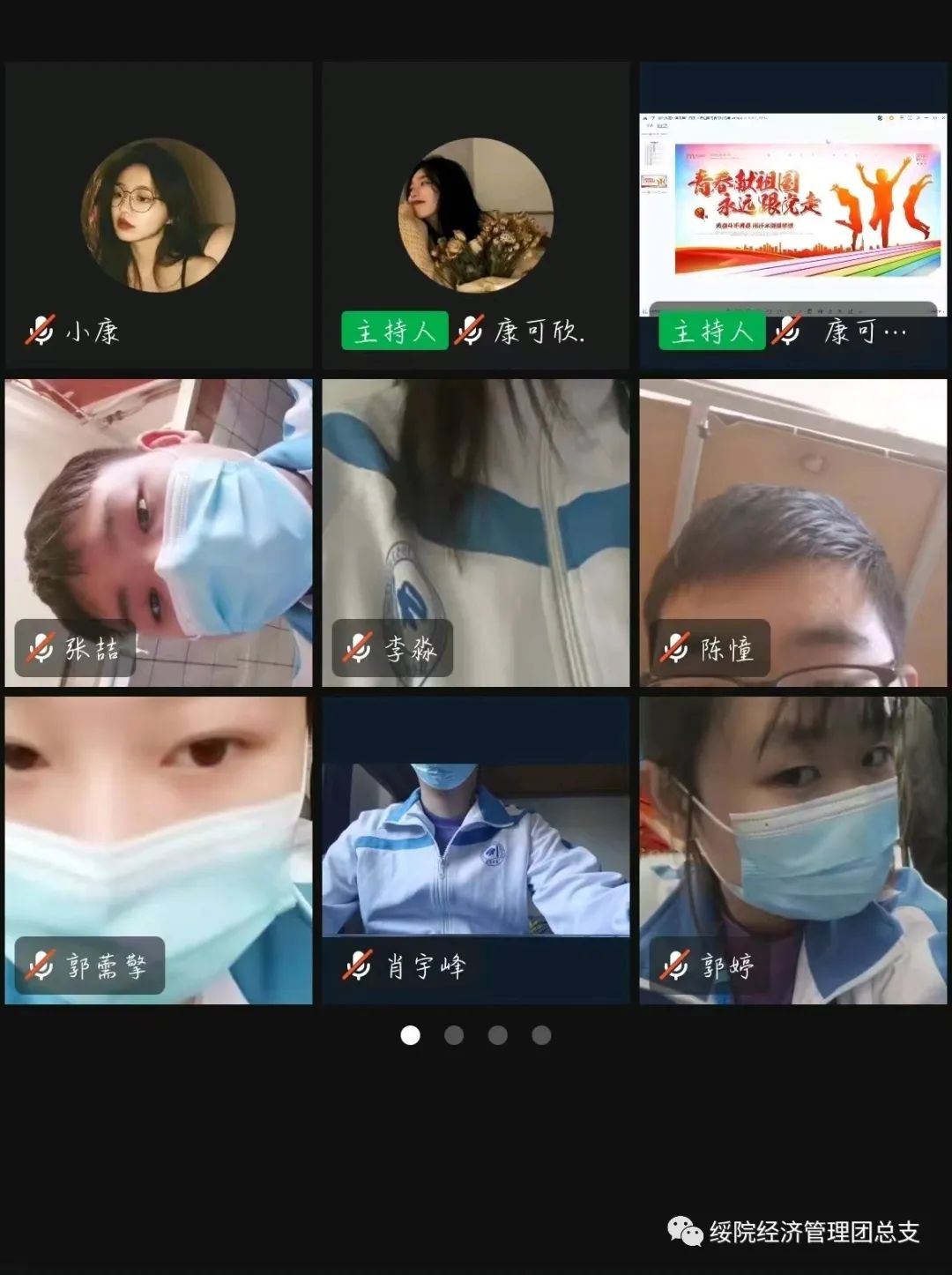Open 郭婷's video tile

point(793,850)
